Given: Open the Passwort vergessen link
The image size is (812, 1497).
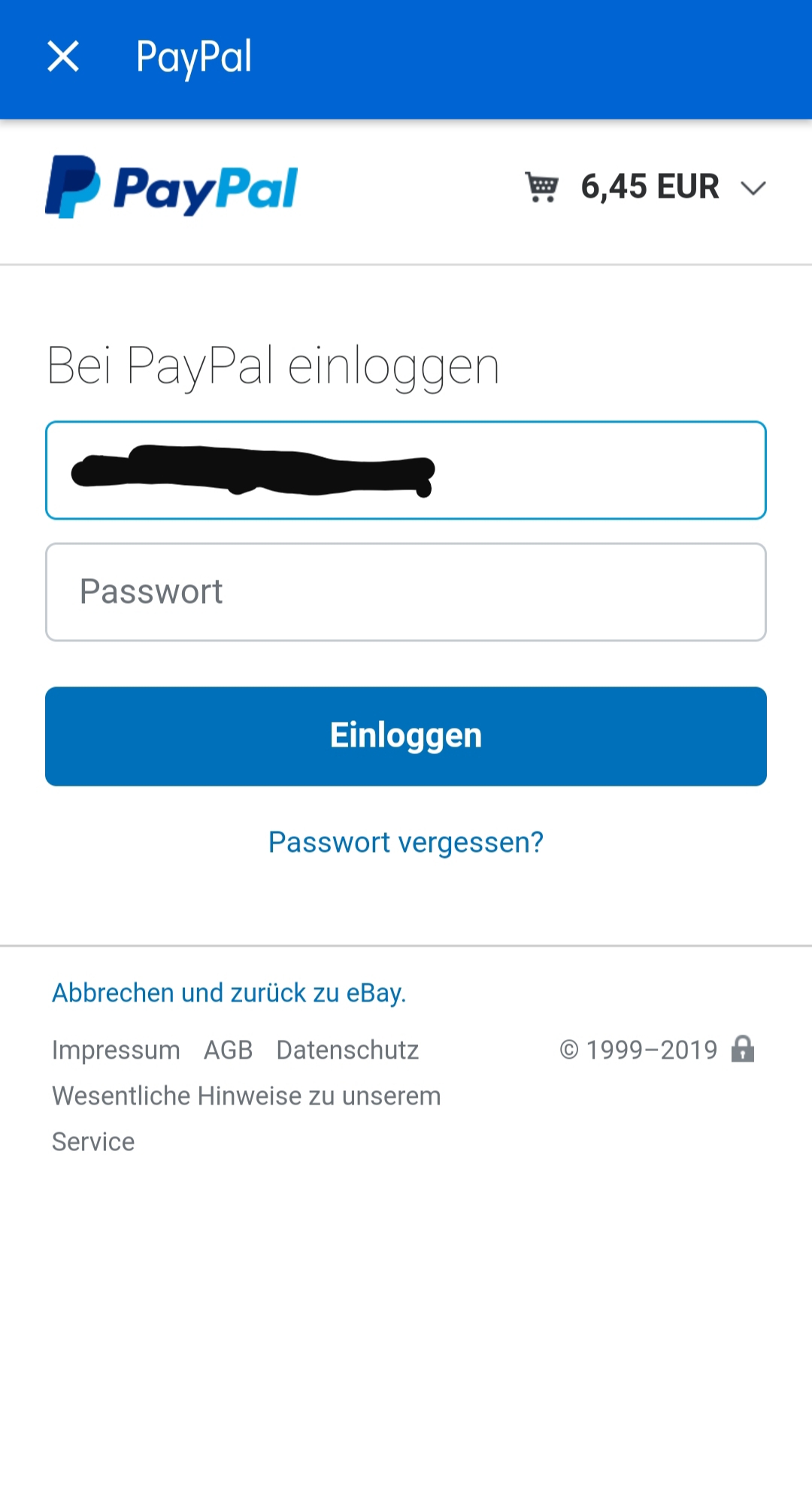Looking at the screenshot, I should pyautogui.click(x=405, y=842).
